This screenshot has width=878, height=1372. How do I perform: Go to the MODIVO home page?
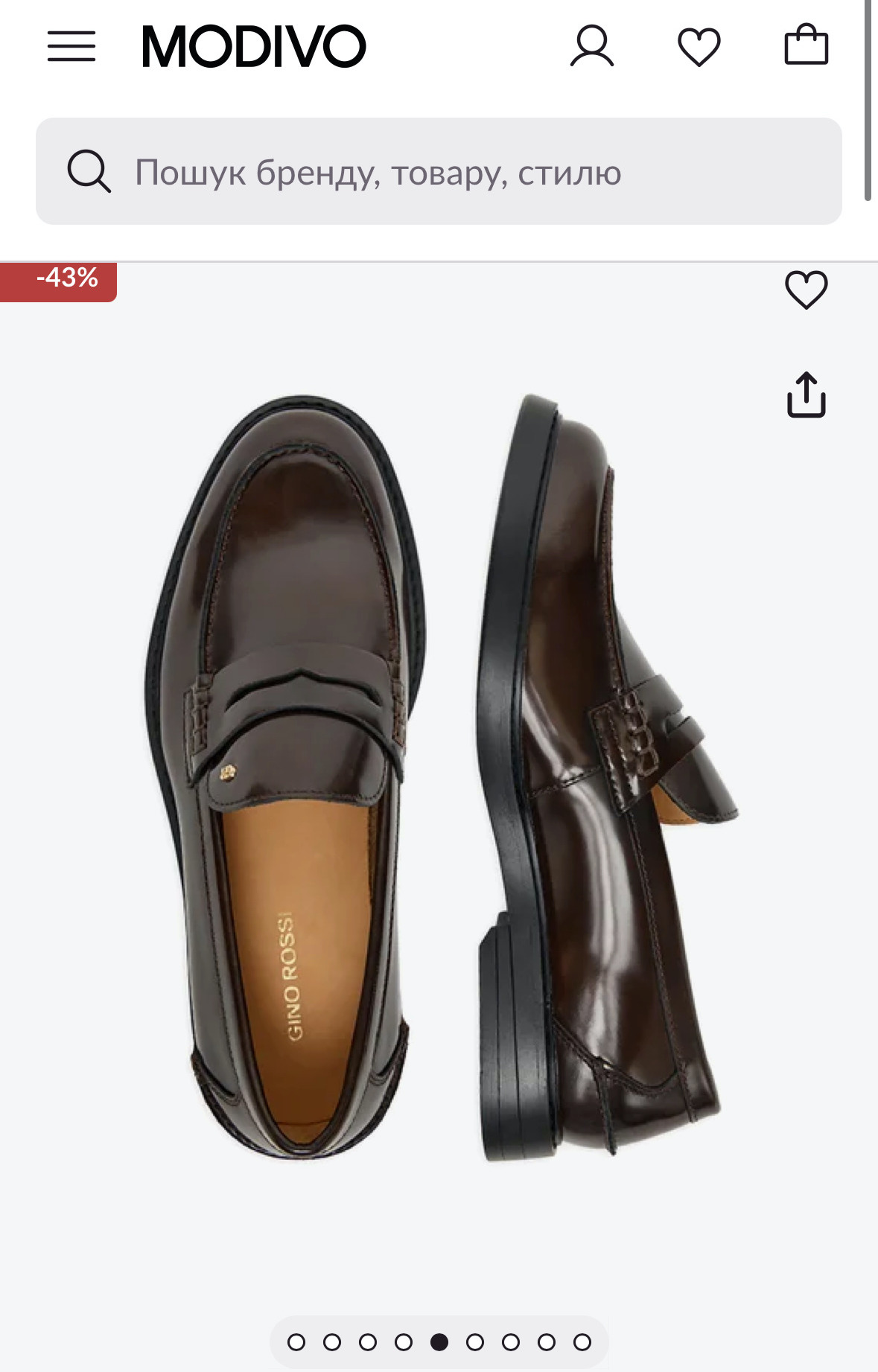(253, 46)
